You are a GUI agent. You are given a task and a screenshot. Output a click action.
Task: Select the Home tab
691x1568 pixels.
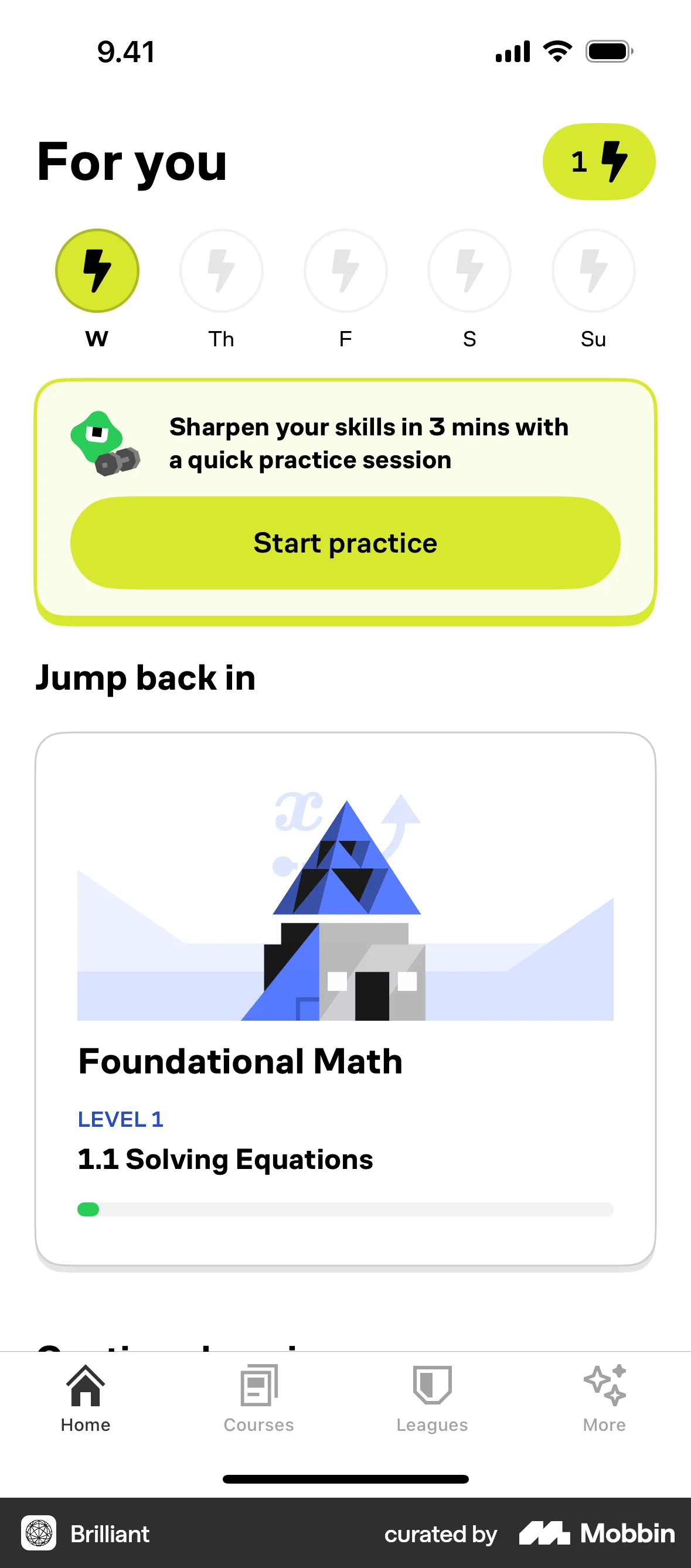86,1398
